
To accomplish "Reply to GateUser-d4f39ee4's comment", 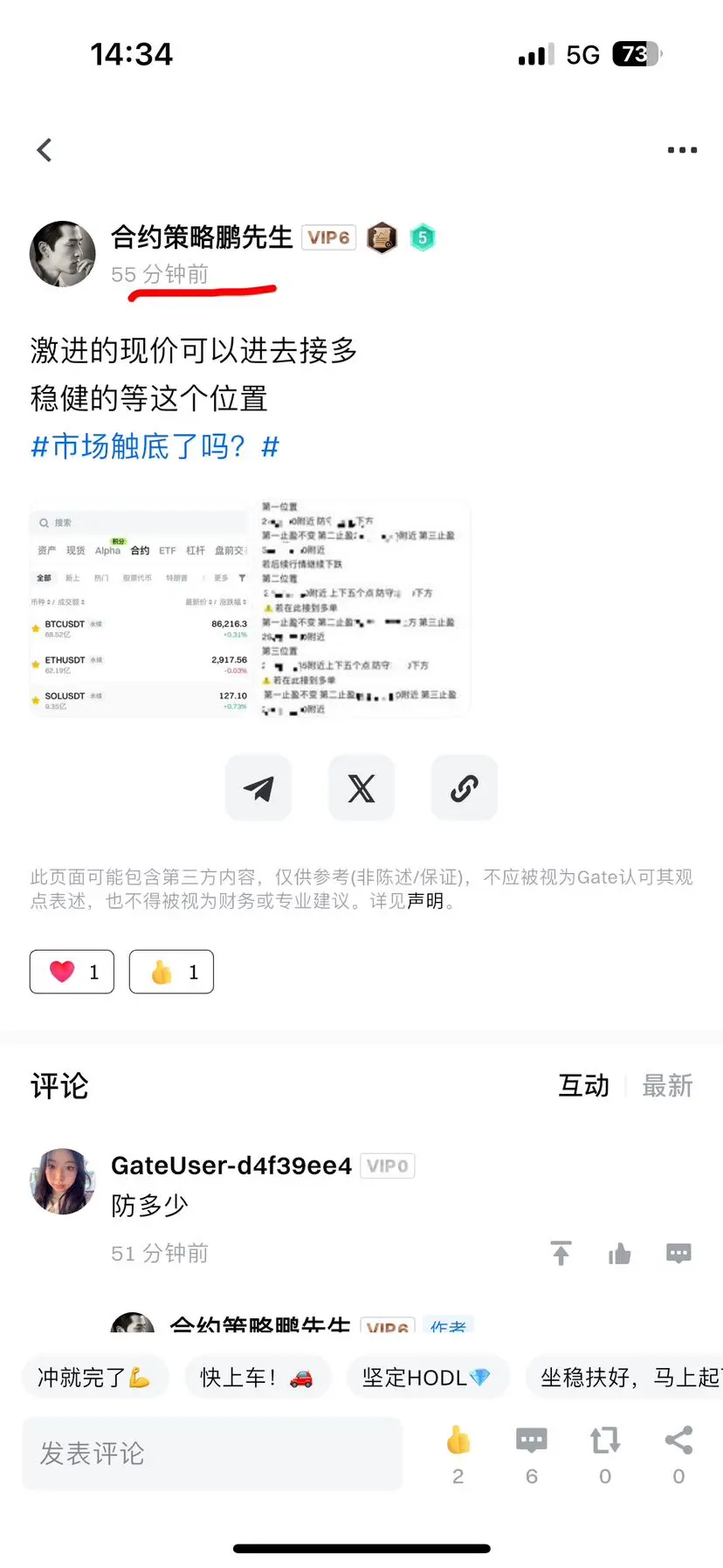I will pos(679,1253).
